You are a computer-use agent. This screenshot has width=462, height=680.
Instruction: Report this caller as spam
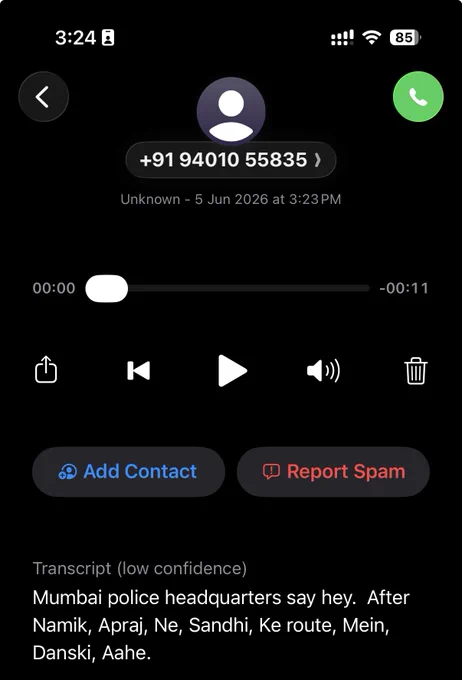click(333, 472)
